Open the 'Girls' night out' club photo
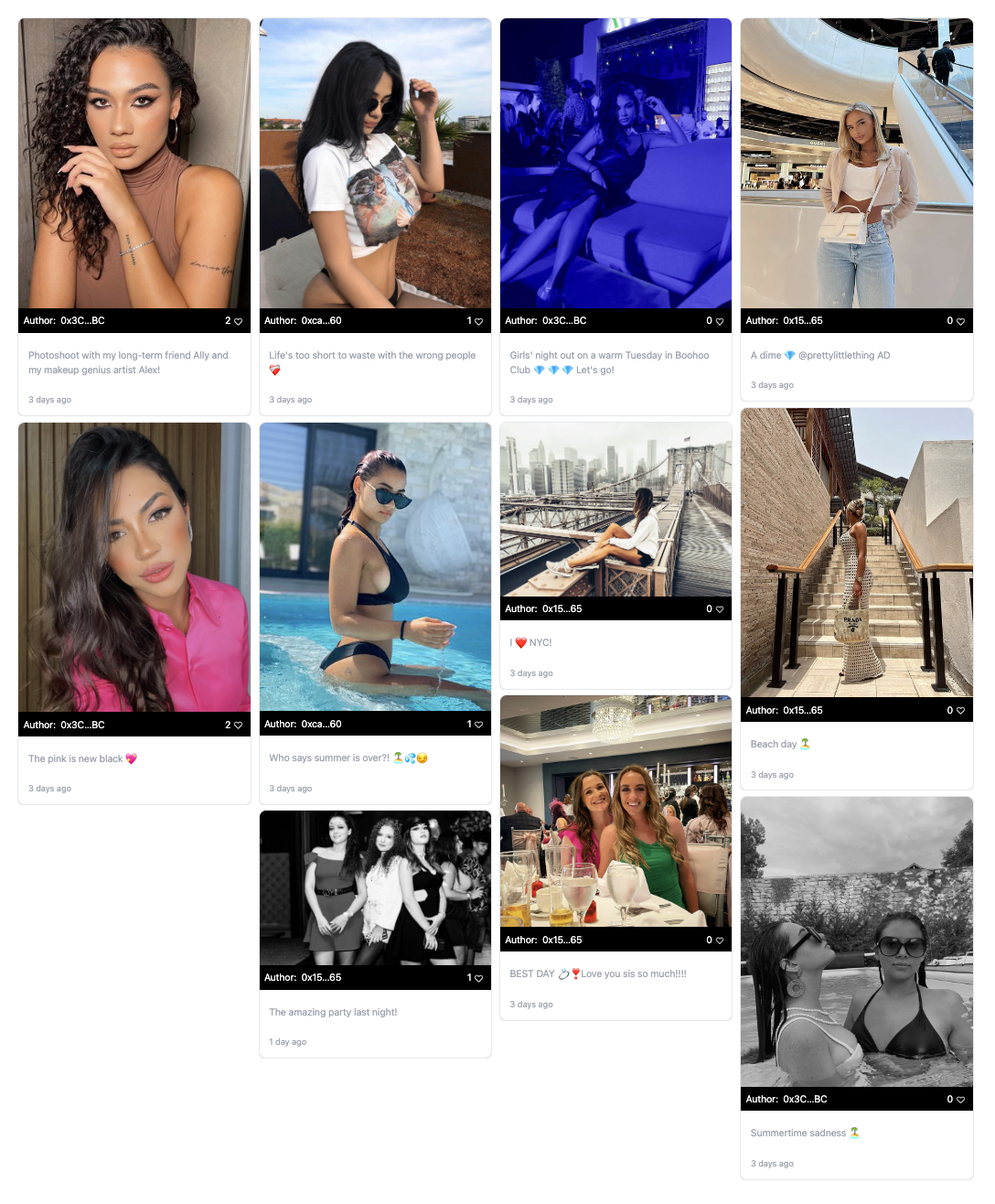Viewport: 995px width, 1204px height. pyautogui.click(x=615, y=163)
